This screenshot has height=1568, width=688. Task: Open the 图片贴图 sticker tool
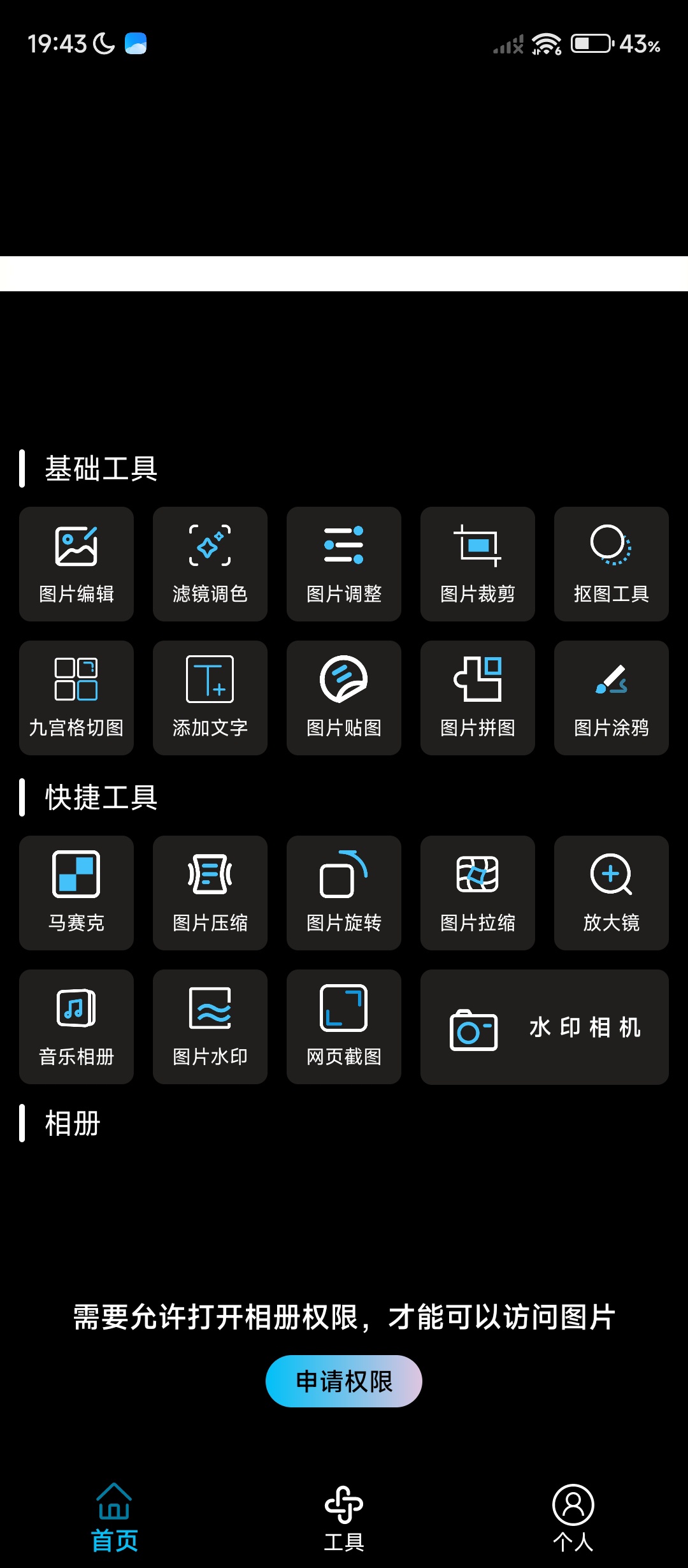[x=344, y=697]
